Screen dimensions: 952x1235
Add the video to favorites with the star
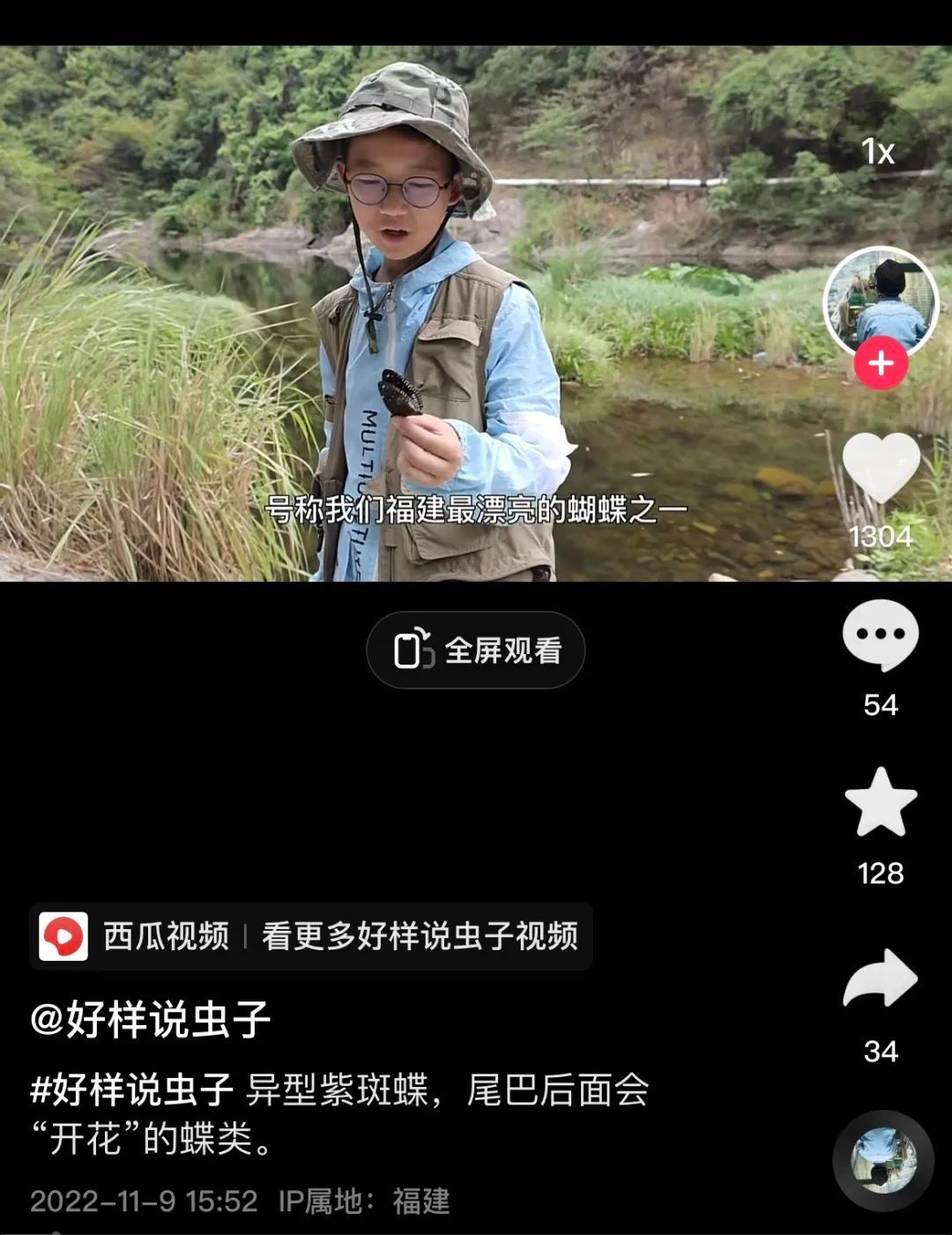[x=881, y=802]
